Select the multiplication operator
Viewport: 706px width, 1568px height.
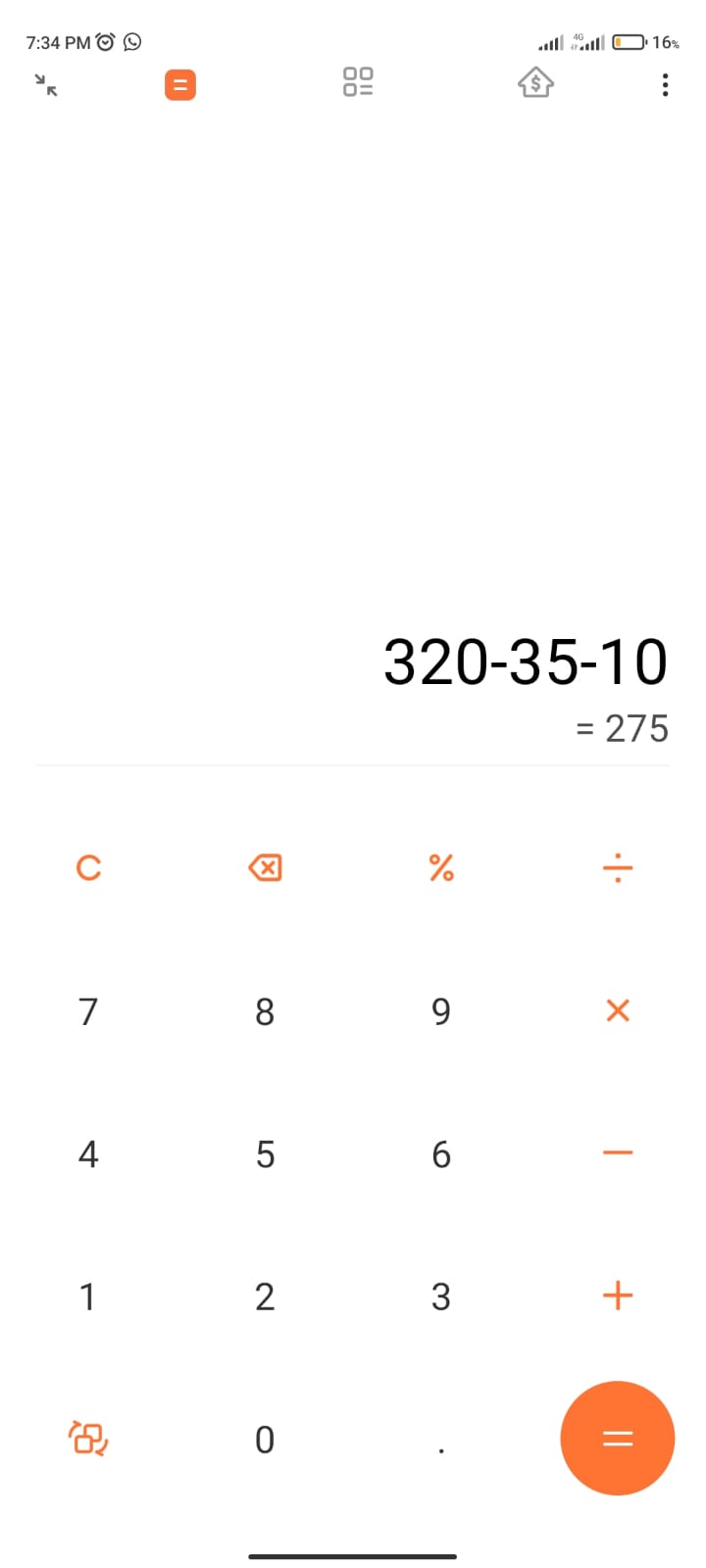618,1010
